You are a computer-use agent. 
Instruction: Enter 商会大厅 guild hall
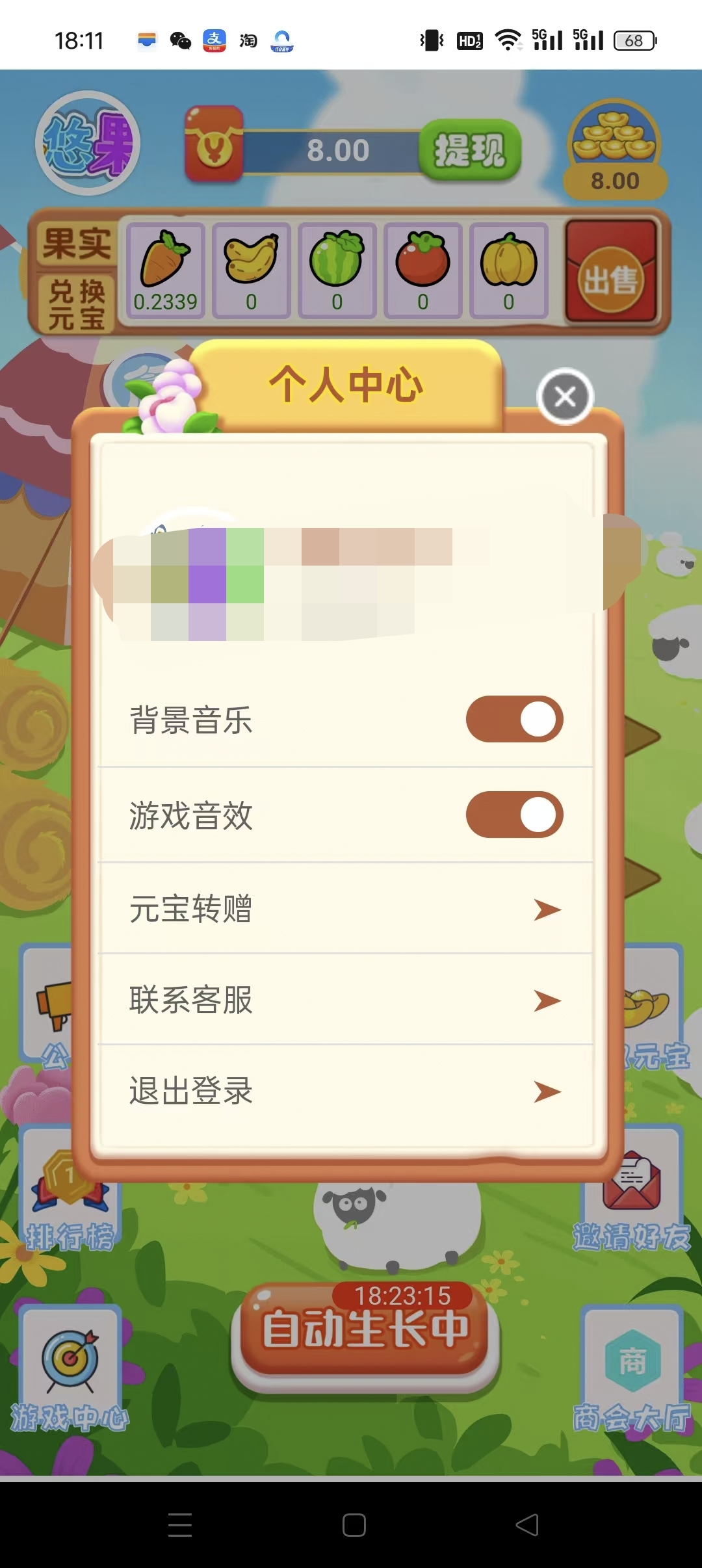(632, 1372)
